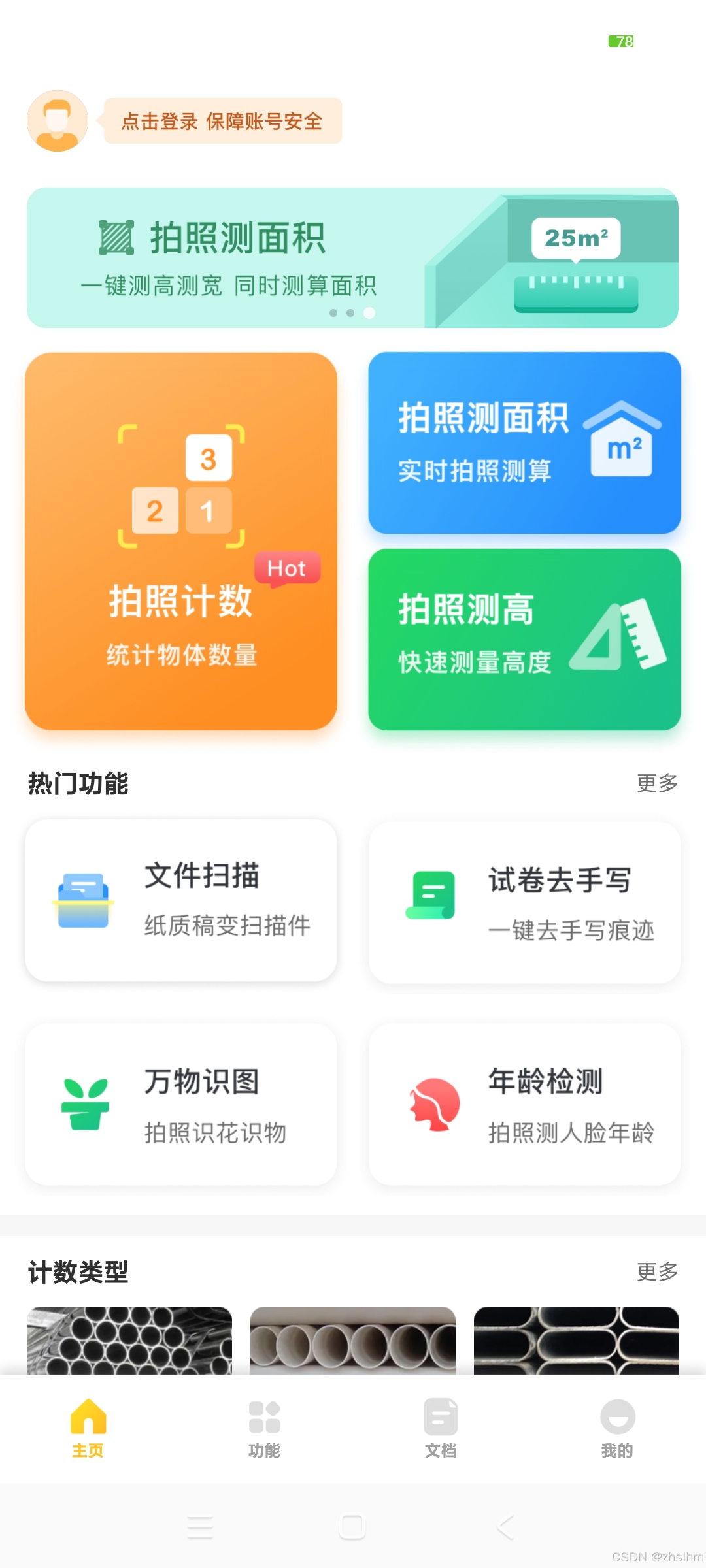The width and height of the screenshot is (706, 1568).
Task: Open the 拍照测面积 top banner
Action: [352, 257]
